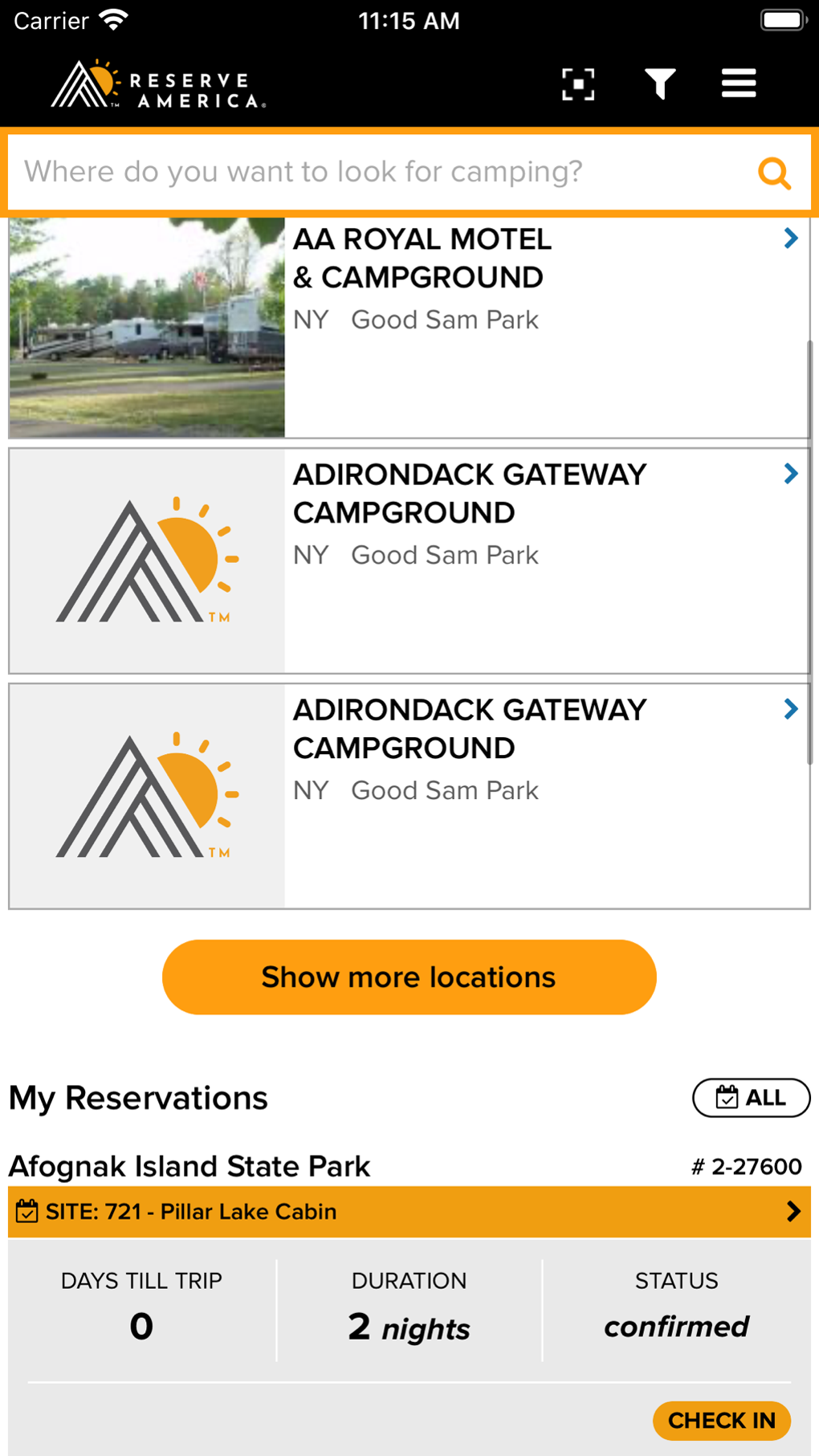The width and height of the screenshot is (819, 1456).
Task: Open the filter funnel icon
Action: tap(660, 84)
